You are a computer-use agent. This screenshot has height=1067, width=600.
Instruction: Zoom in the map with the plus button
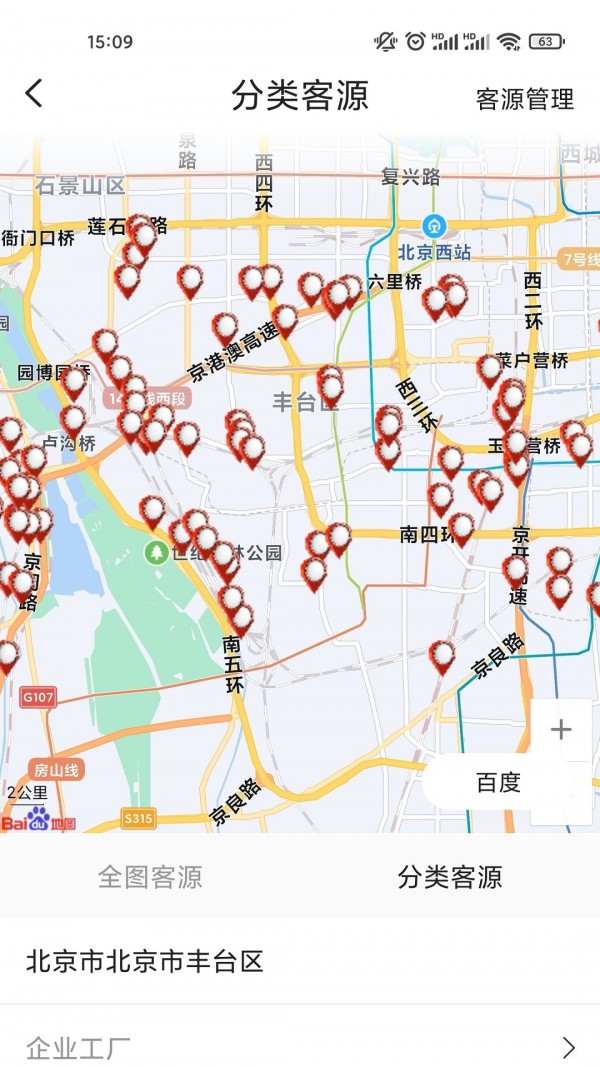tap(561, 729)
